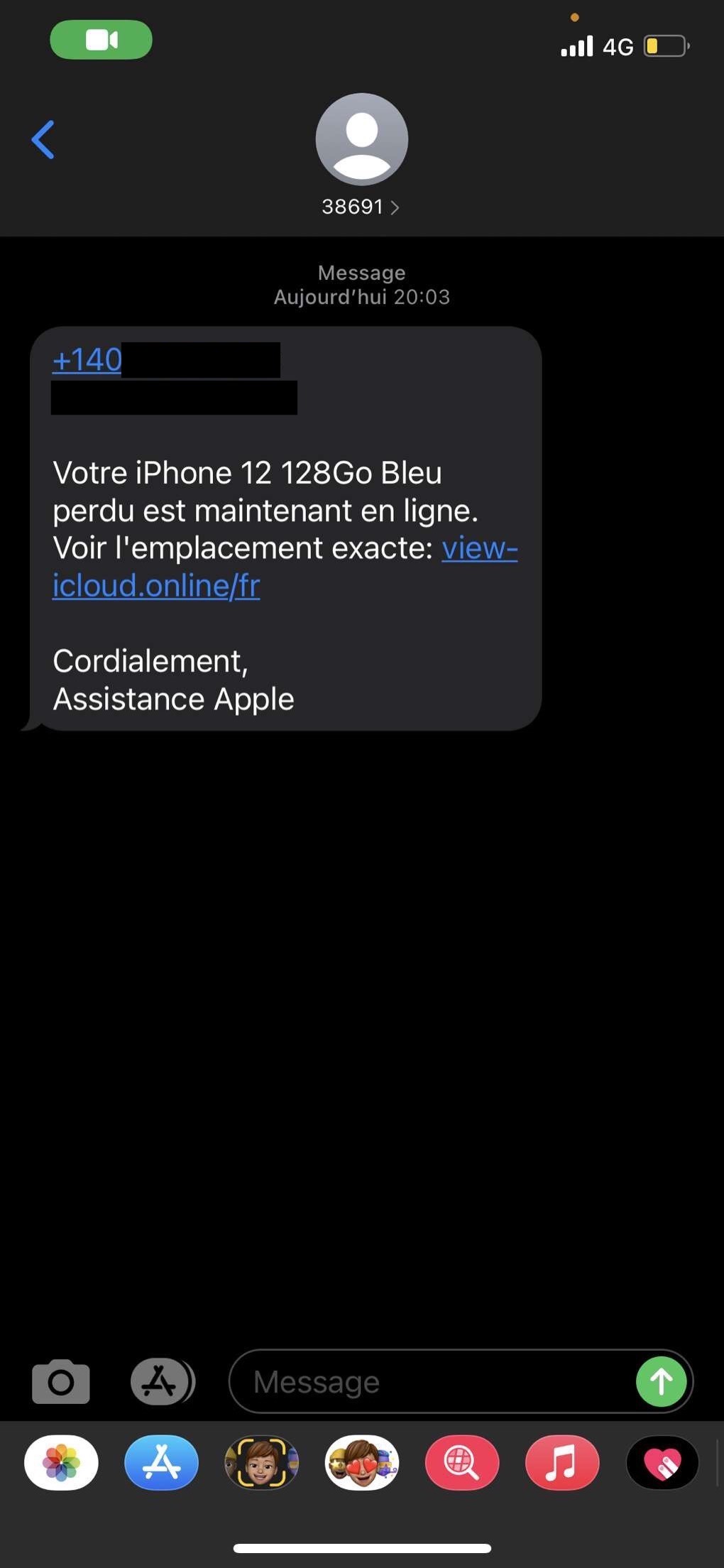Open the #images search app
The image size is (724, 1568).
pos(462,1463)
